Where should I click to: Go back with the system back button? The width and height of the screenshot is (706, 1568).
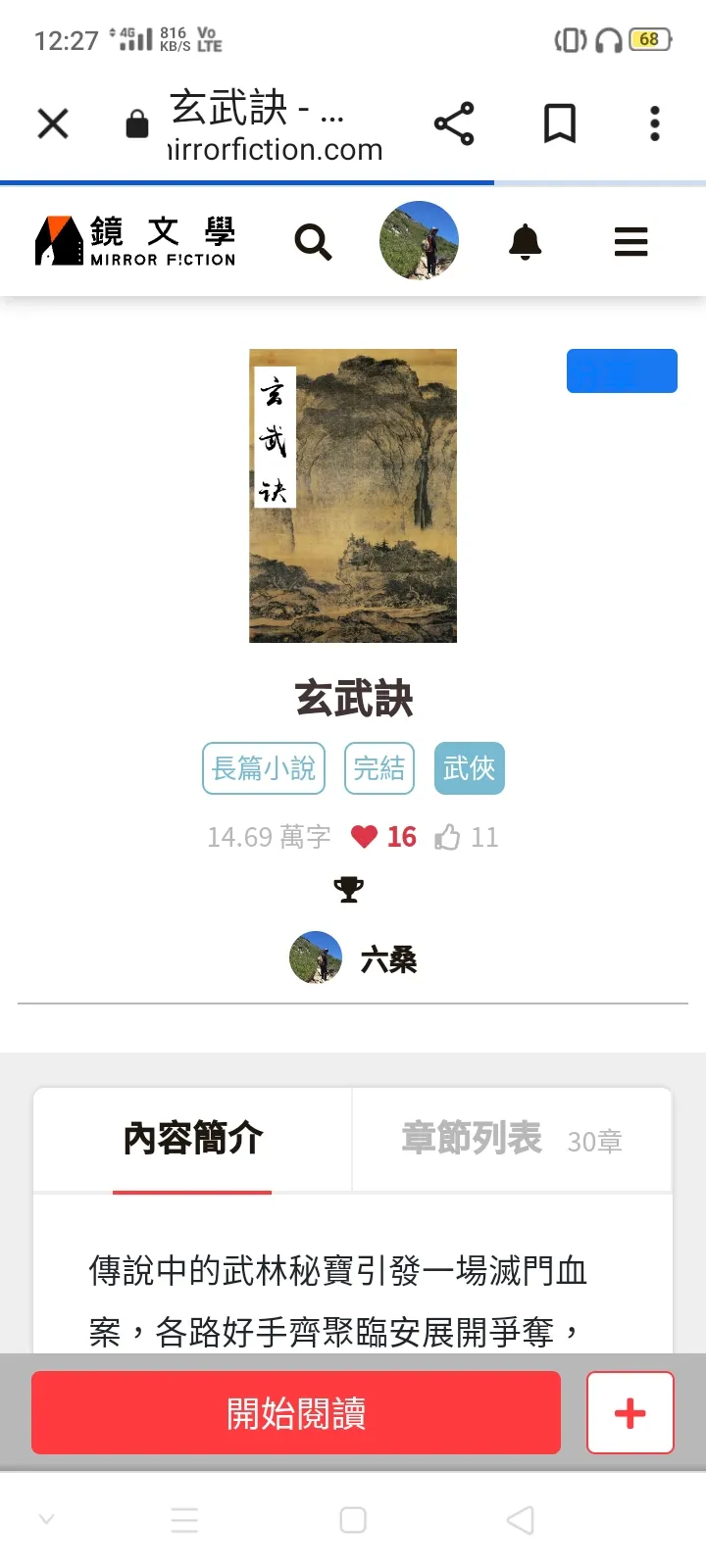521,1520
